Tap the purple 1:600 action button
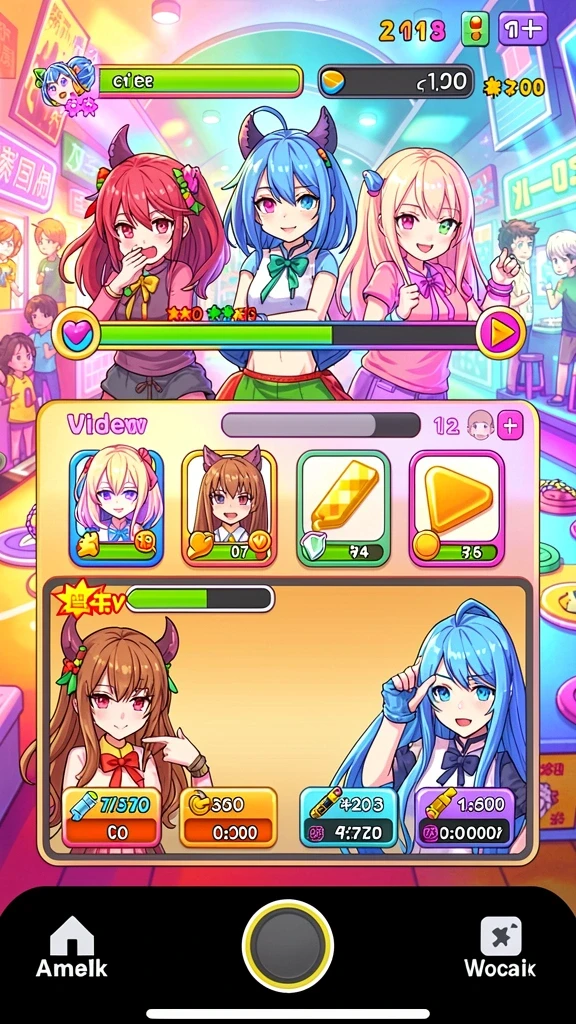Viewport: 576px width, 1024px height. click(465, 816)
